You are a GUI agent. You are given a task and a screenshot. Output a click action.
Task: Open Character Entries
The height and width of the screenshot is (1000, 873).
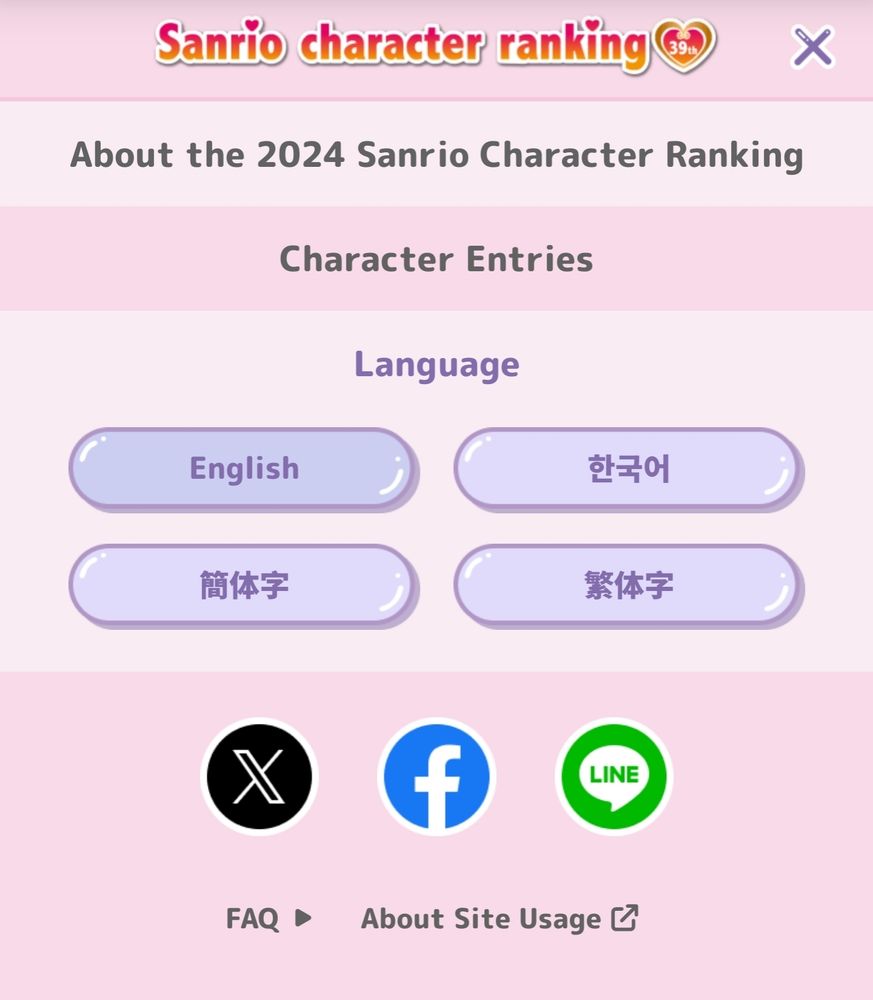coord(436,259)
